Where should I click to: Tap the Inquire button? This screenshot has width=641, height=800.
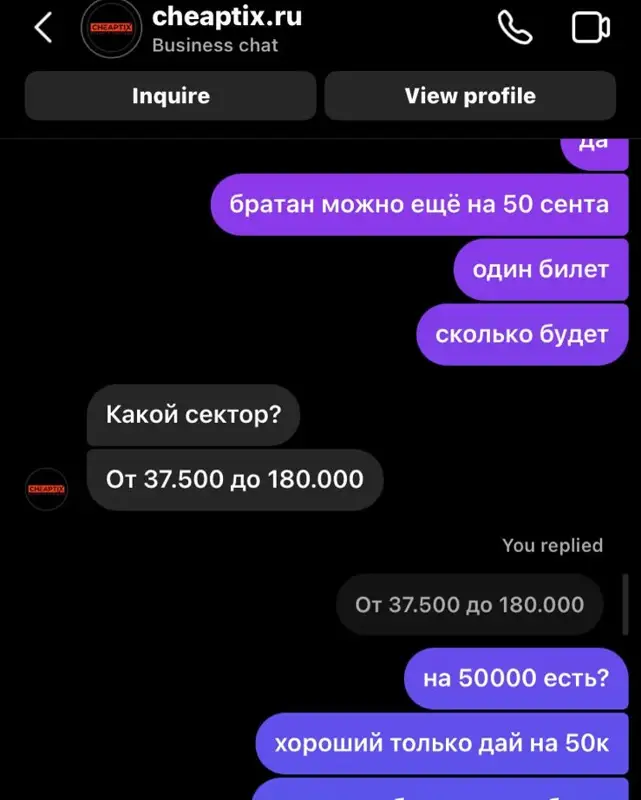coord(171,96)
